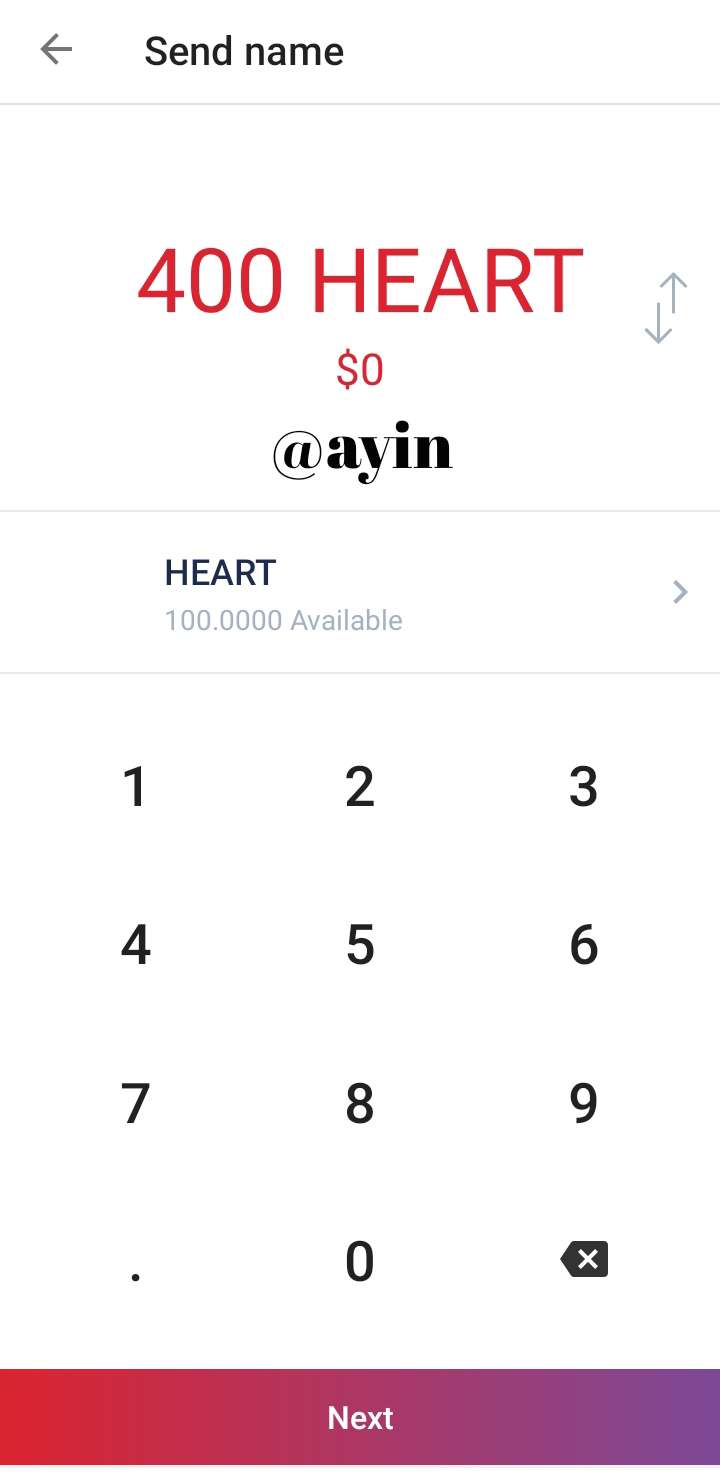The width and height of the screenshot is (720, 1472).
Task: Enter digit 6 on the keypad
Action: pos(584,945)
